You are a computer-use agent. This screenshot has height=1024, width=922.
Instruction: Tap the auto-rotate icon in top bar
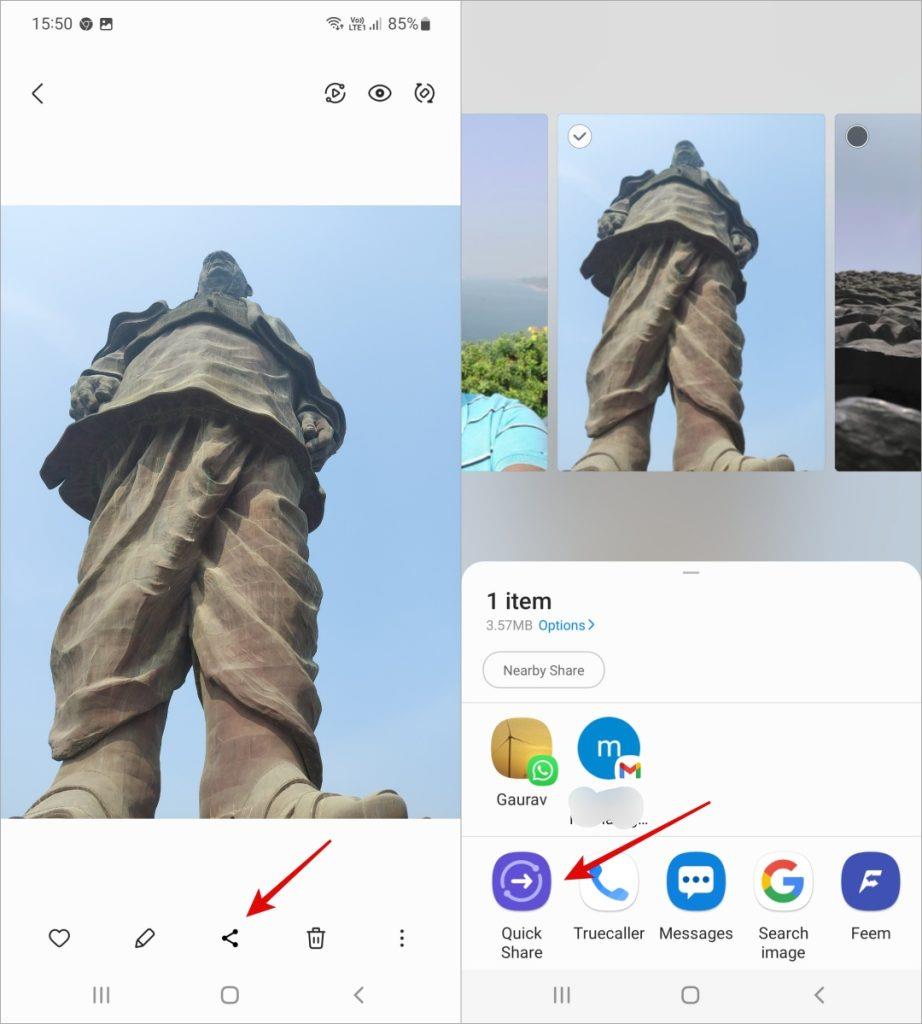(424, 94)
